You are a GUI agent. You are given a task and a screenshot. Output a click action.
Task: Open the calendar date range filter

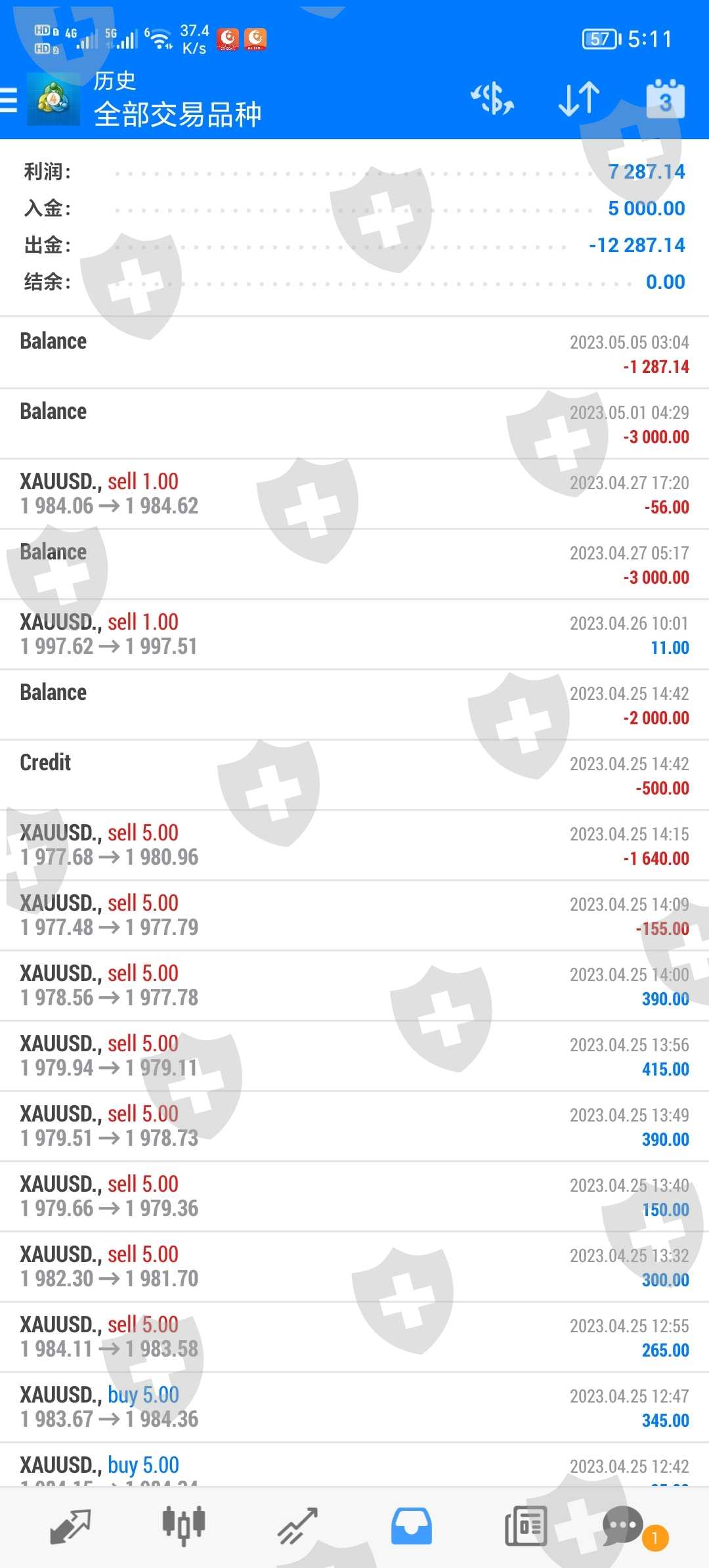pyautogui.click(x=665, y=99)
